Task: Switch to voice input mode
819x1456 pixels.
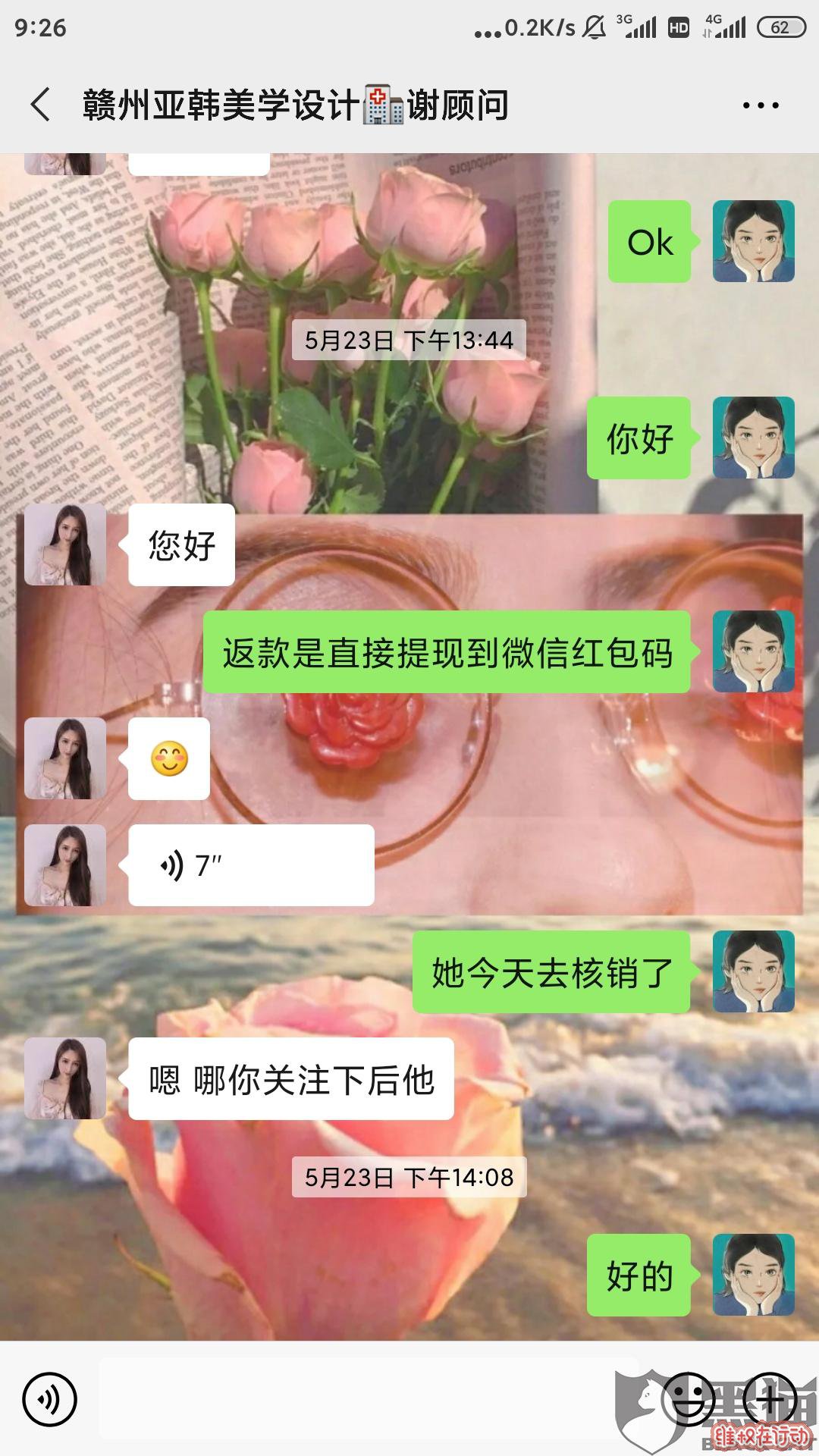Action: tap(50, 1399)
